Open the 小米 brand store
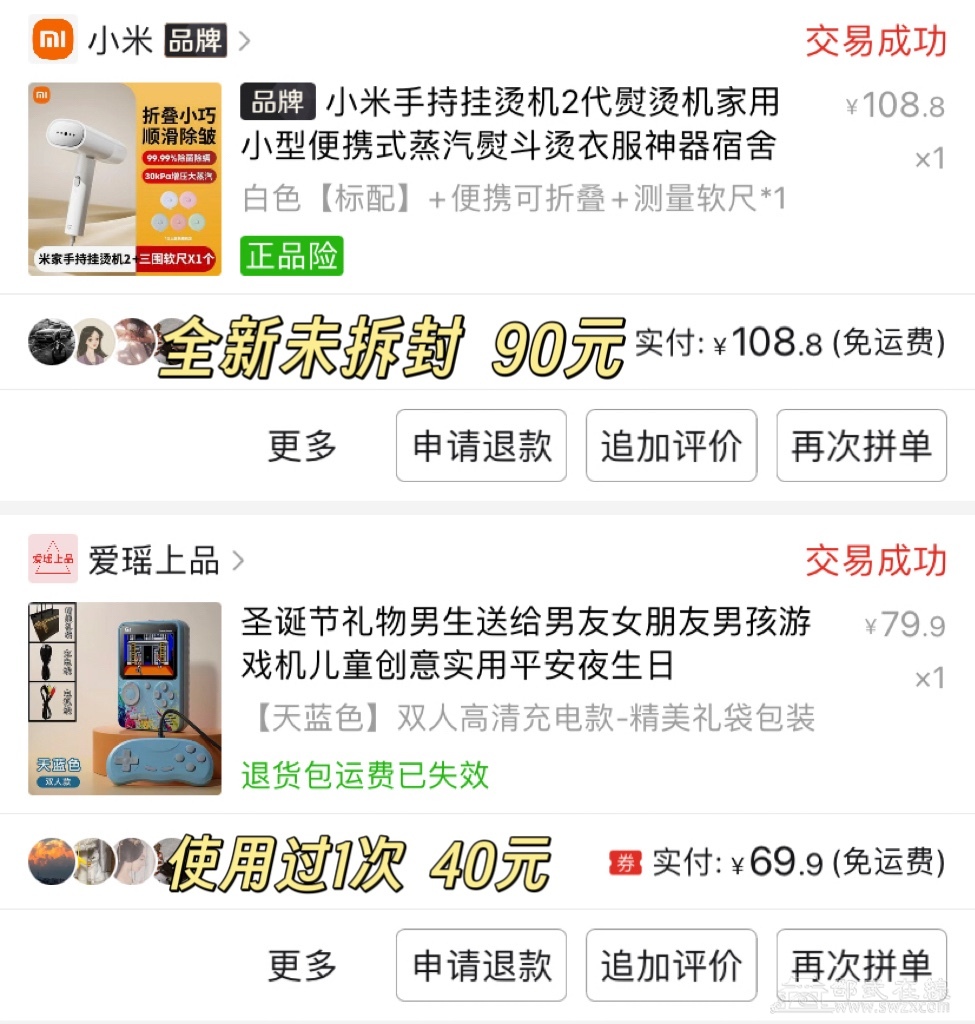Screen dimensions: 975x1024 (140, 41)
